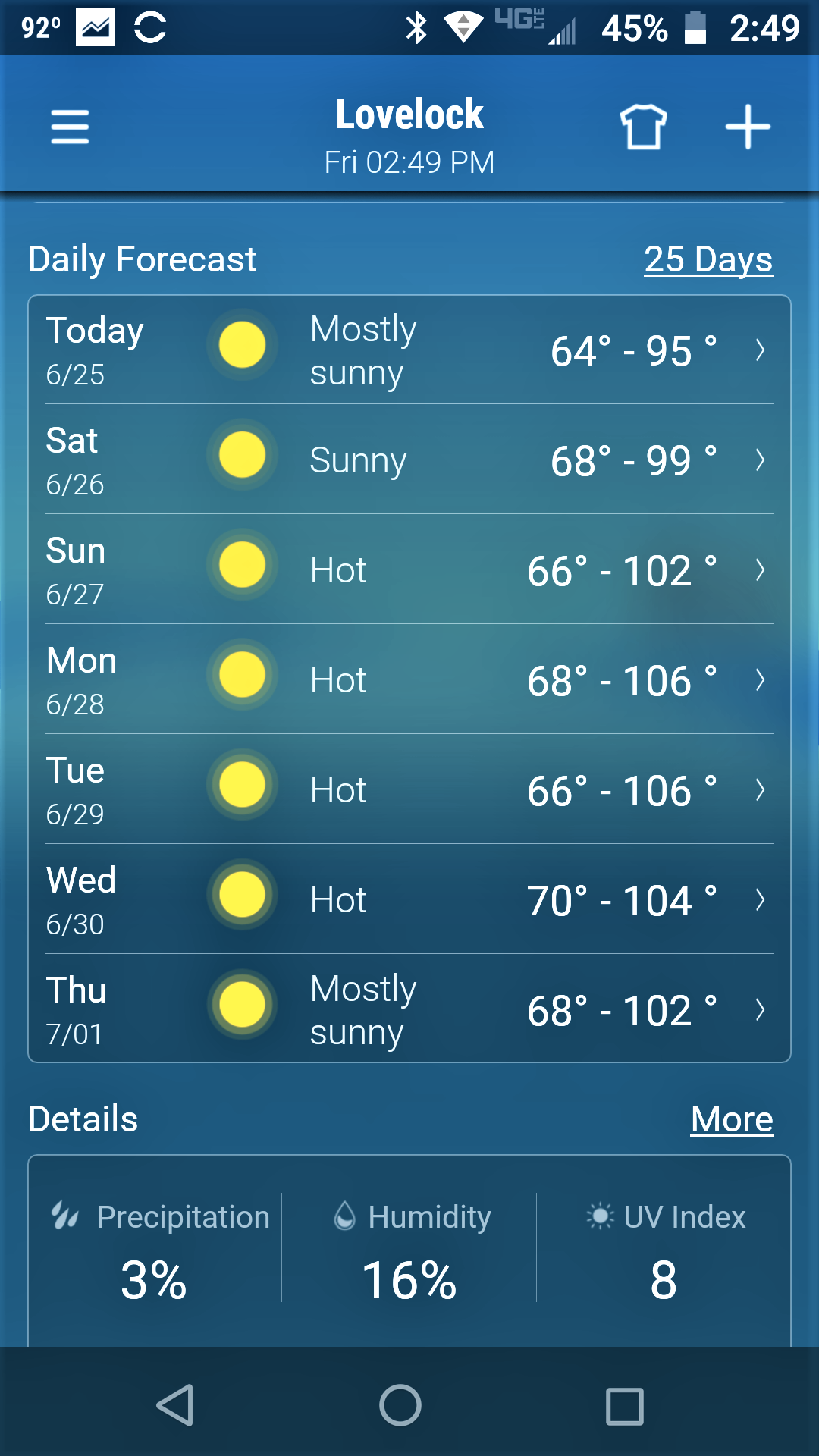View Sat 6/26 Sunny forecast

[409, 460]
